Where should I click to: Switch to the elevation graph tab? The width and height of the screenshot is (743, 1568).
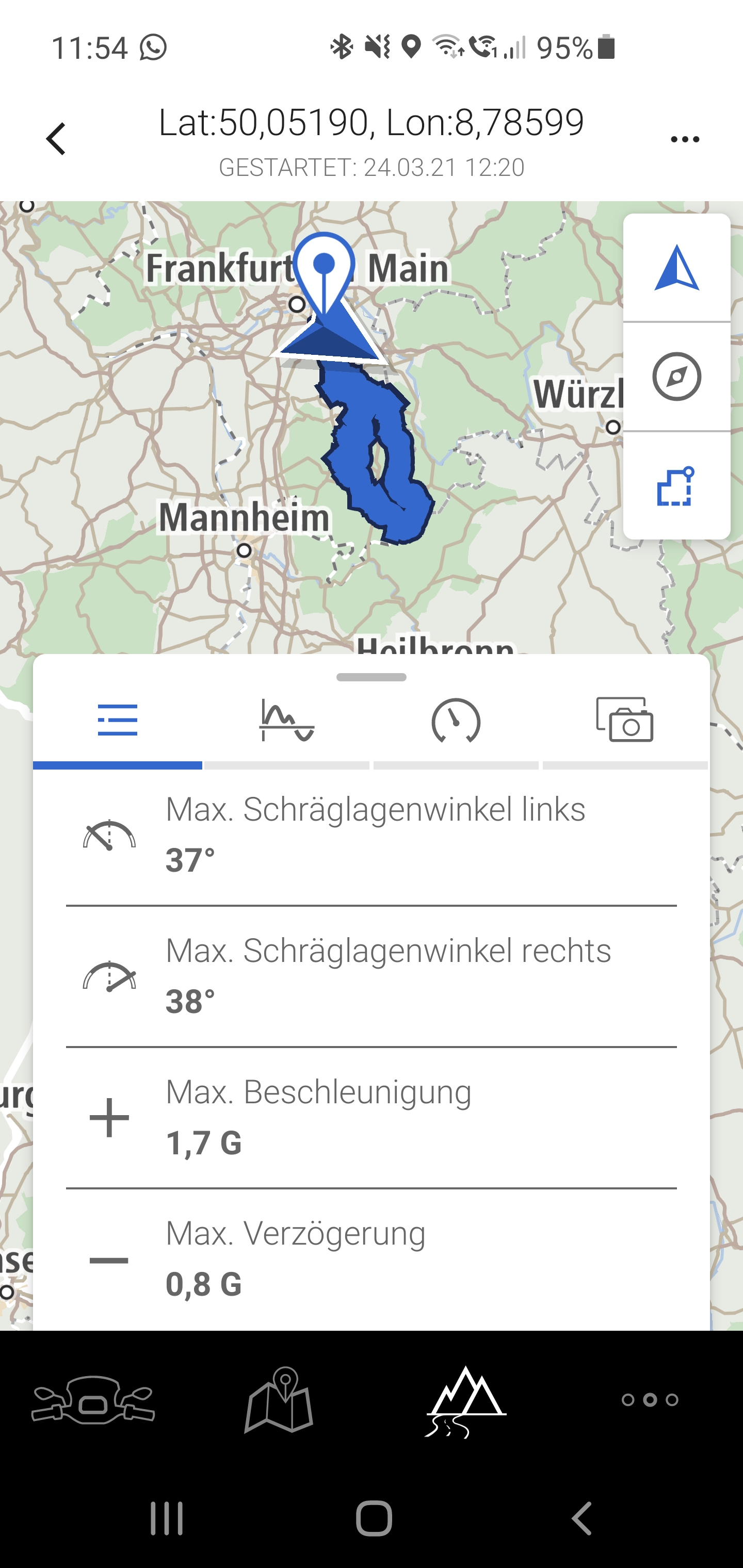click(286, 721)
